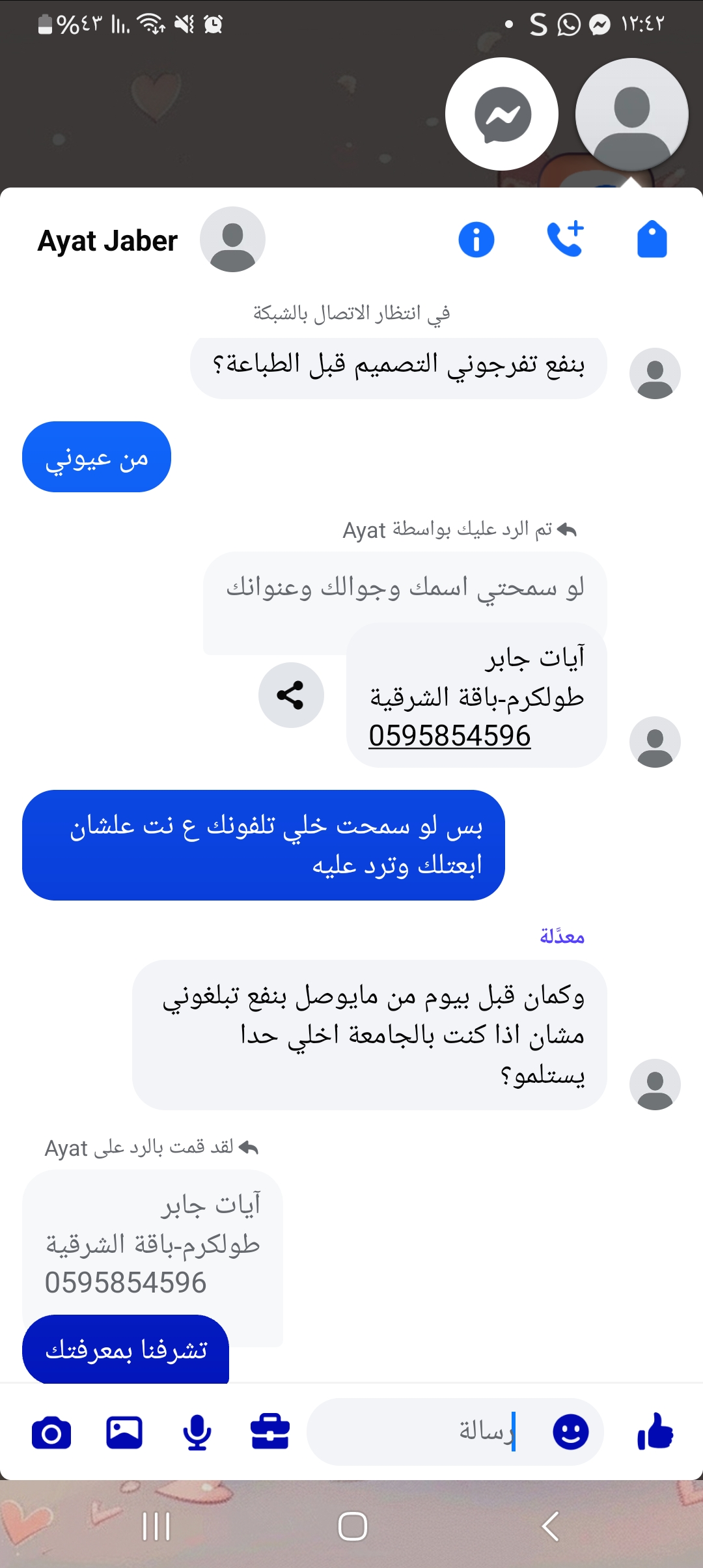Open recent apps from navigation bar
Viewport: 703px width, 1568px height.
coord(156,1526)
